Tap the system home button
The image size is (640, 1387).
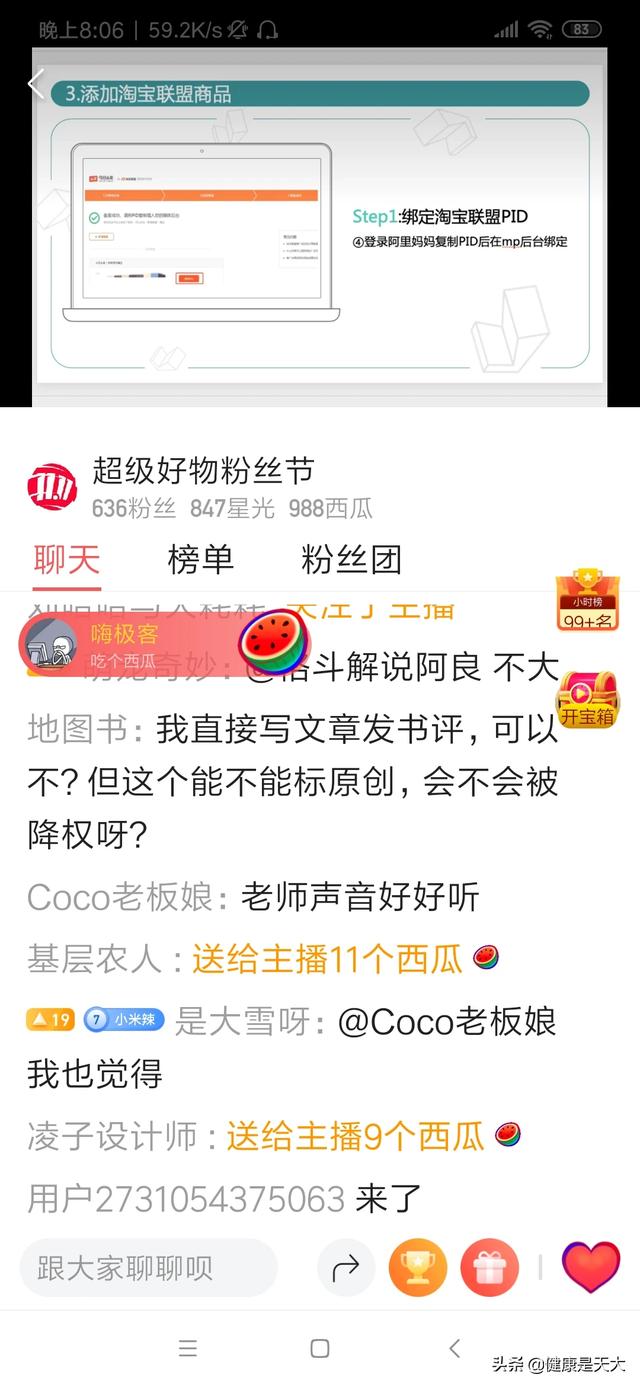click(320, 1348)
